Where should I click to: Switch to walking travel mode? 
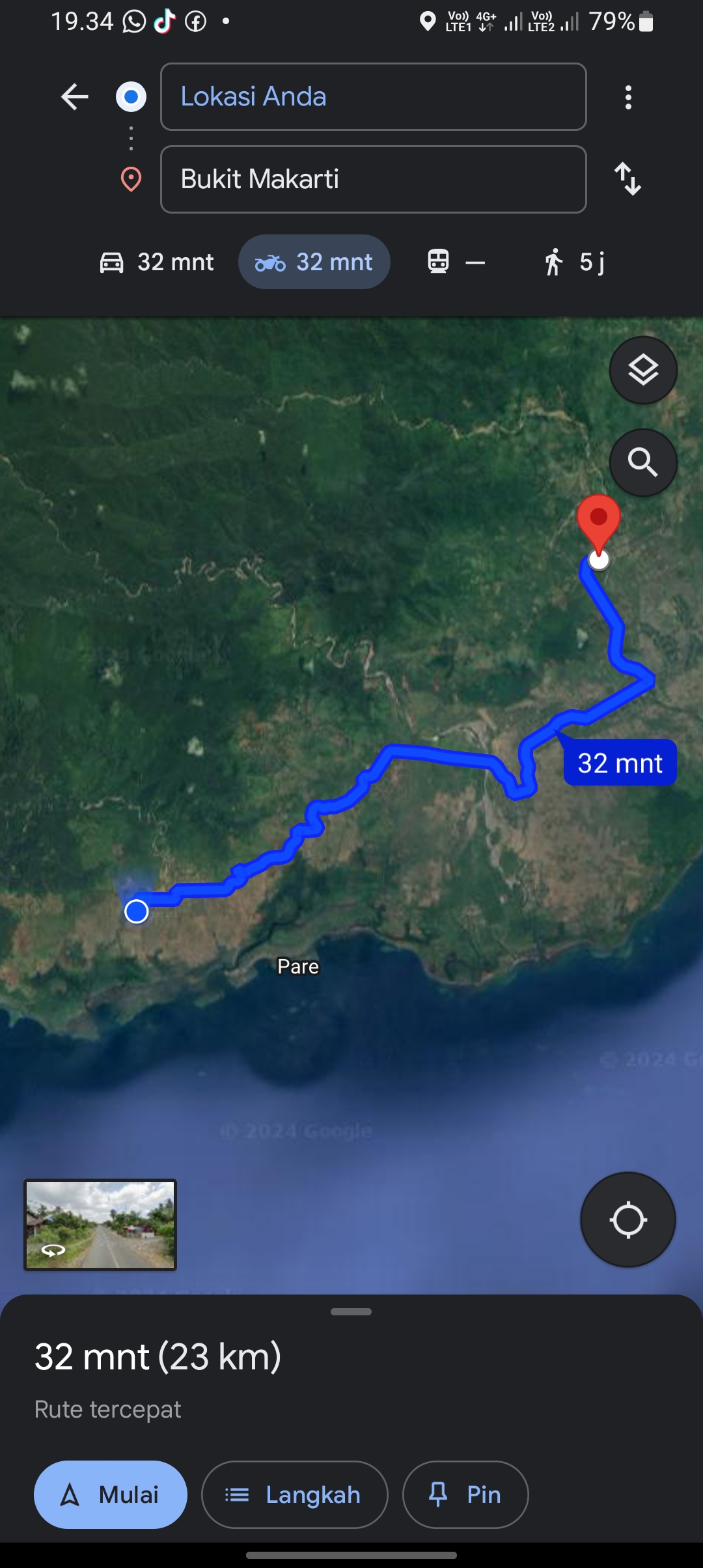574,262
